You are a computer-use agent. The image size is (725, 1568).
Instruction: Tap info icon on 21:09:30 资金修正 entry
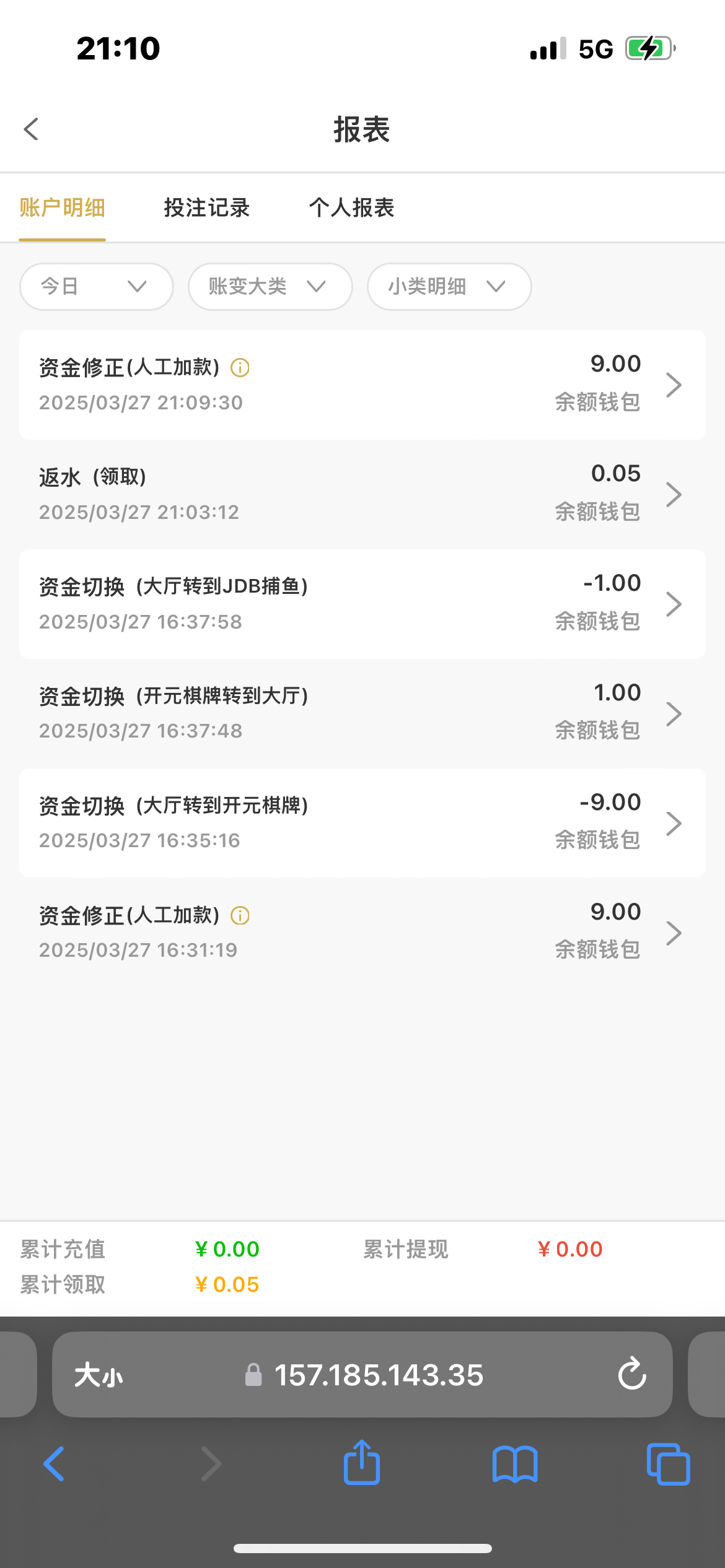(x=240, y=368)
